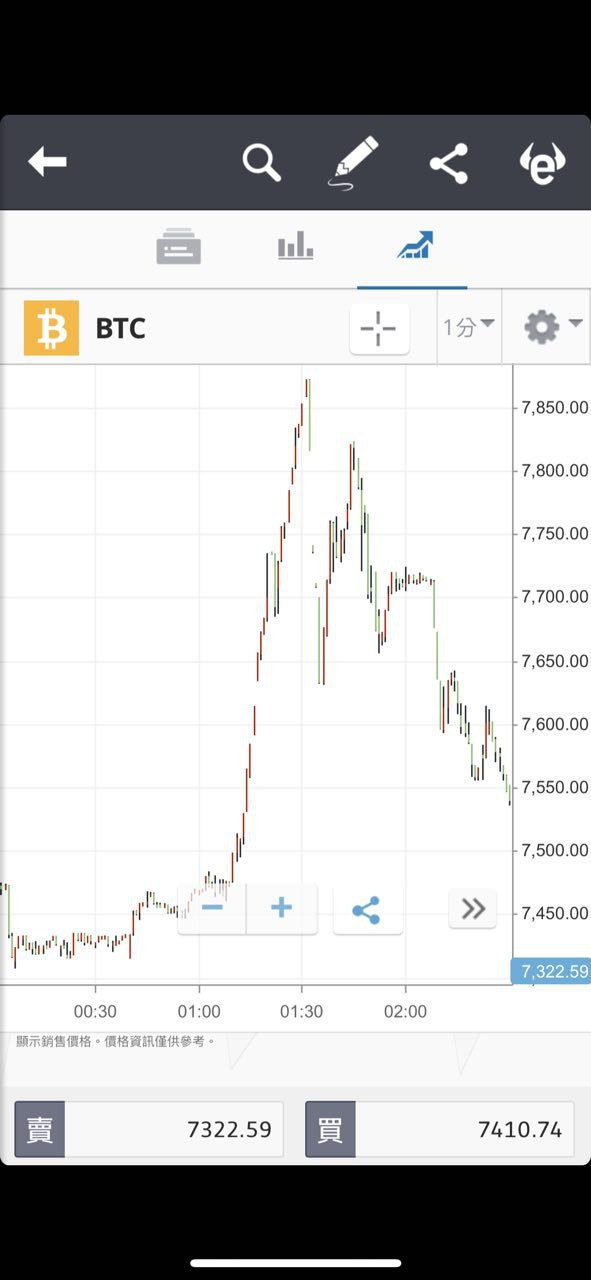Image resolution: width=591 pixels, height=1280 pixels.
Task: Go back using the back arrow
Action: [47, 162]
